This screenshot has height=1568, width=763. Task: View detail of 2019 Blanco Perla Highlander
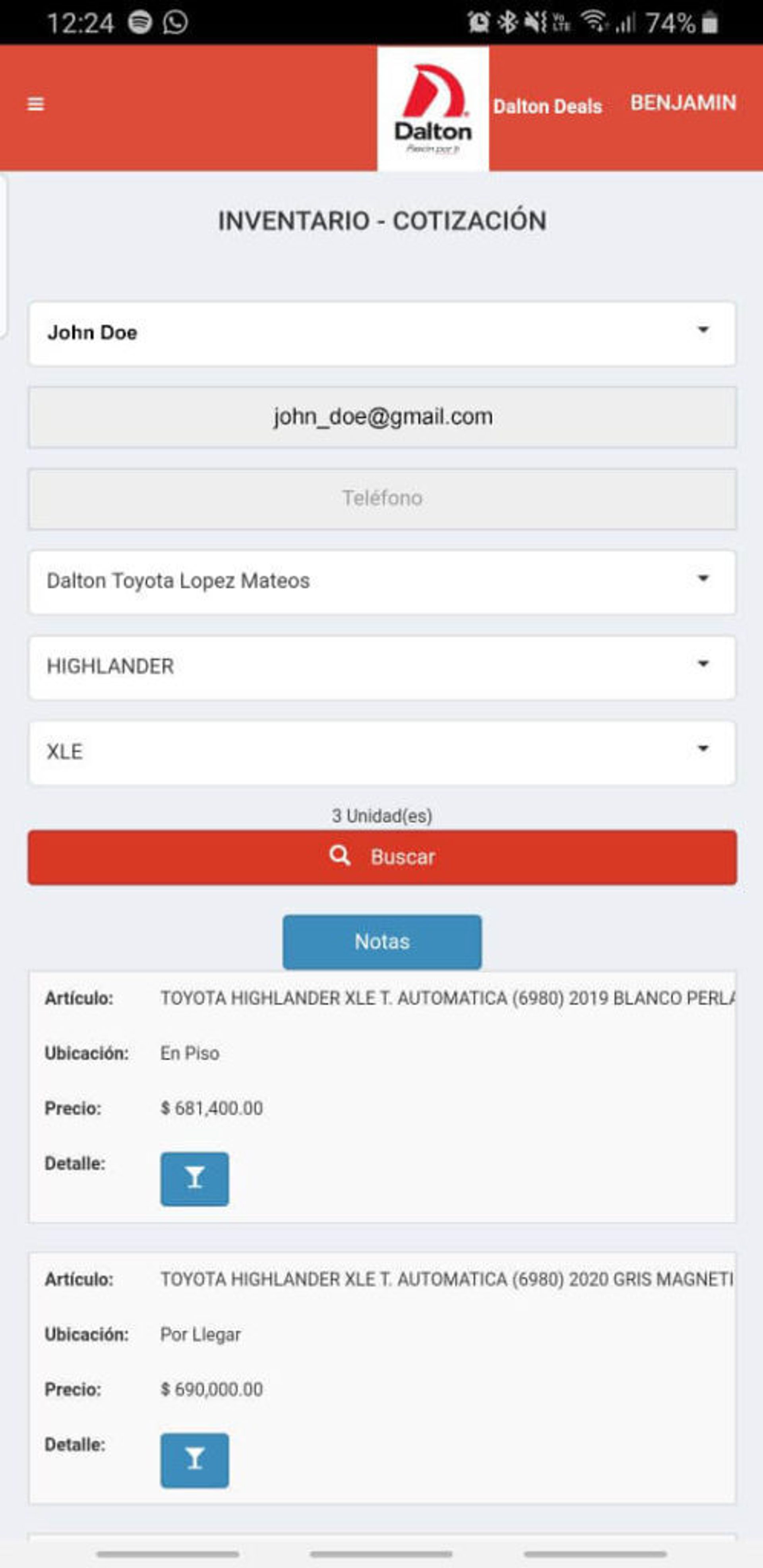(194, 1178)
